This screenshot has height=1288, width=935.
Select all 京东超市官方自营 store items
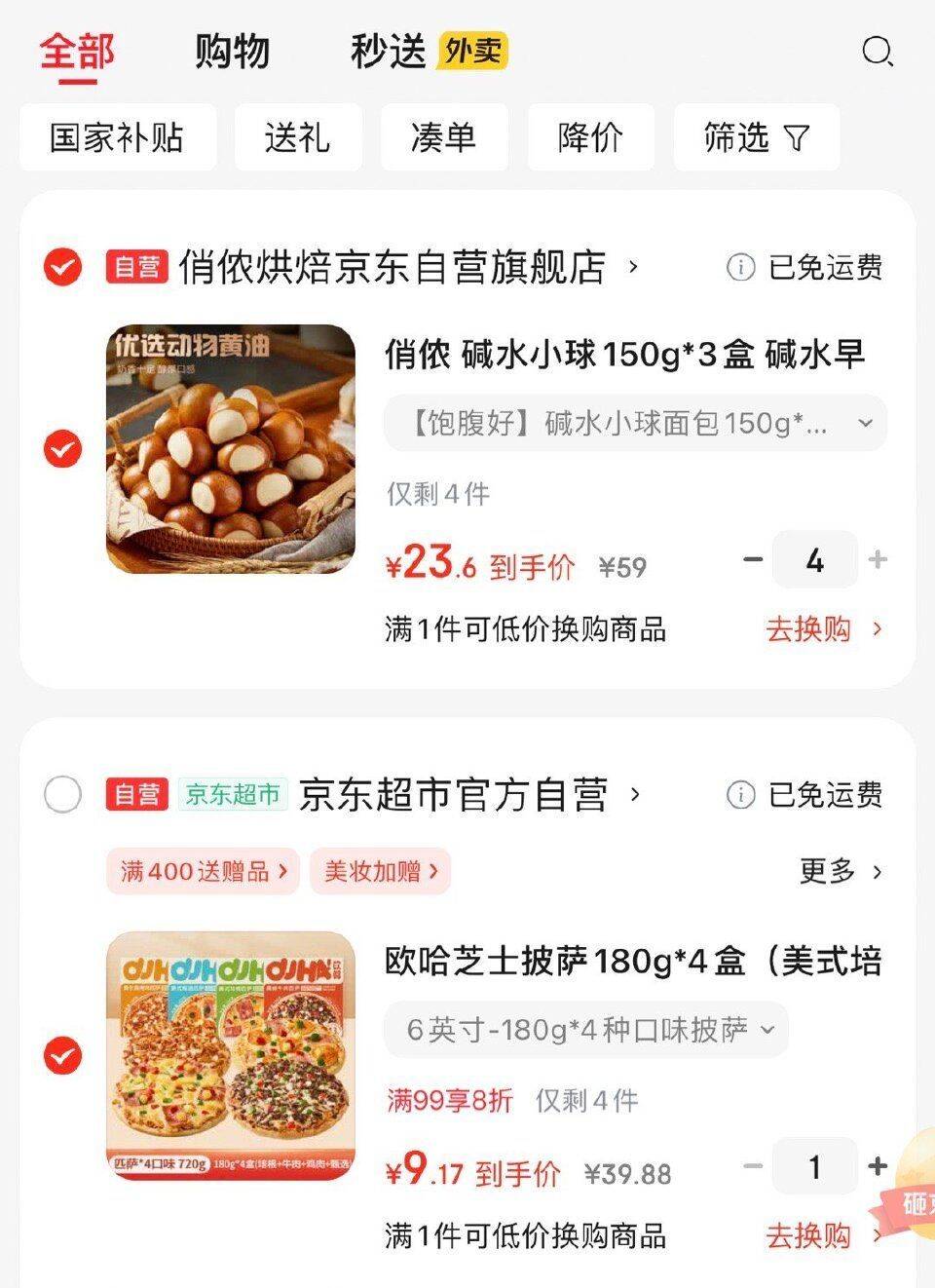coord(63,795)
